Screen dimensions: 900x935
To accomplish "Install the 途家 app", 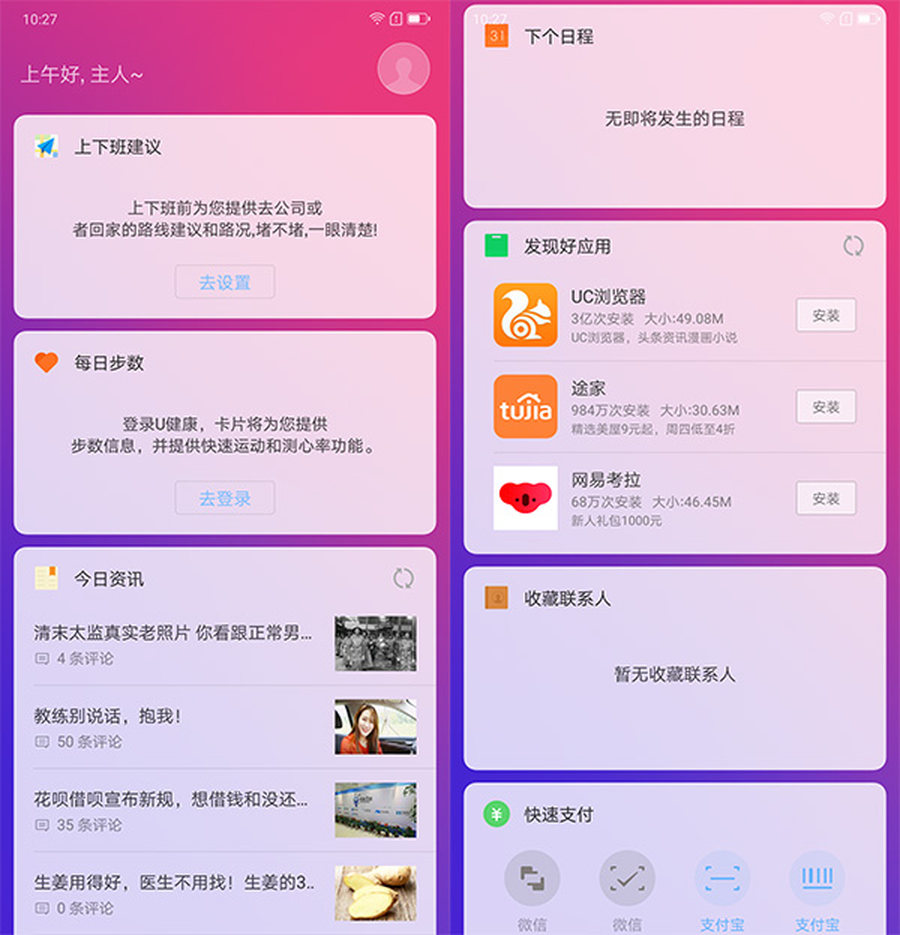I will pyautogui.click(x=825, y=407).
